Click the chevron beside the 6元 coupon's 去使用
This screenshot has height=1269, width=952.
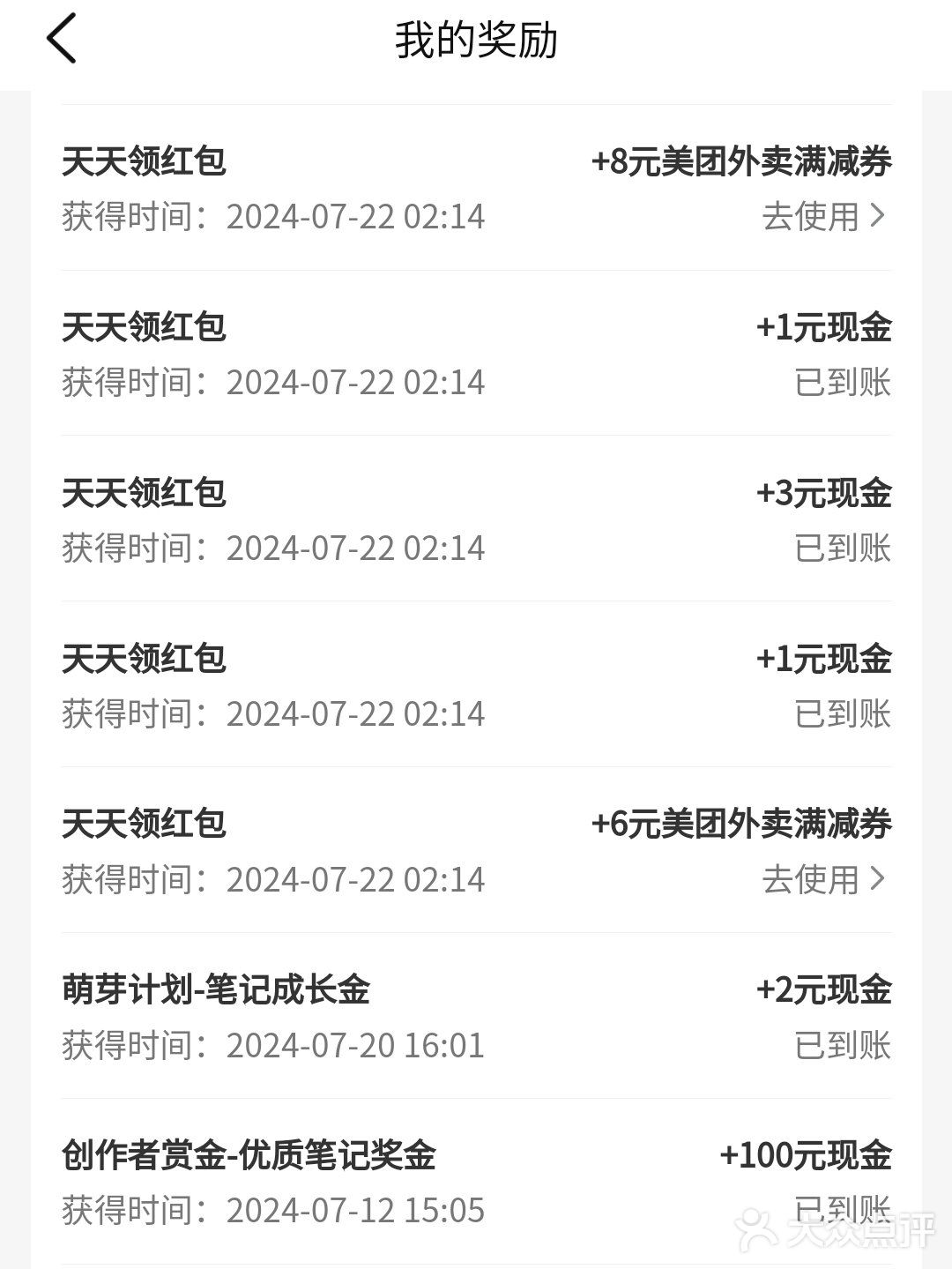875,879
